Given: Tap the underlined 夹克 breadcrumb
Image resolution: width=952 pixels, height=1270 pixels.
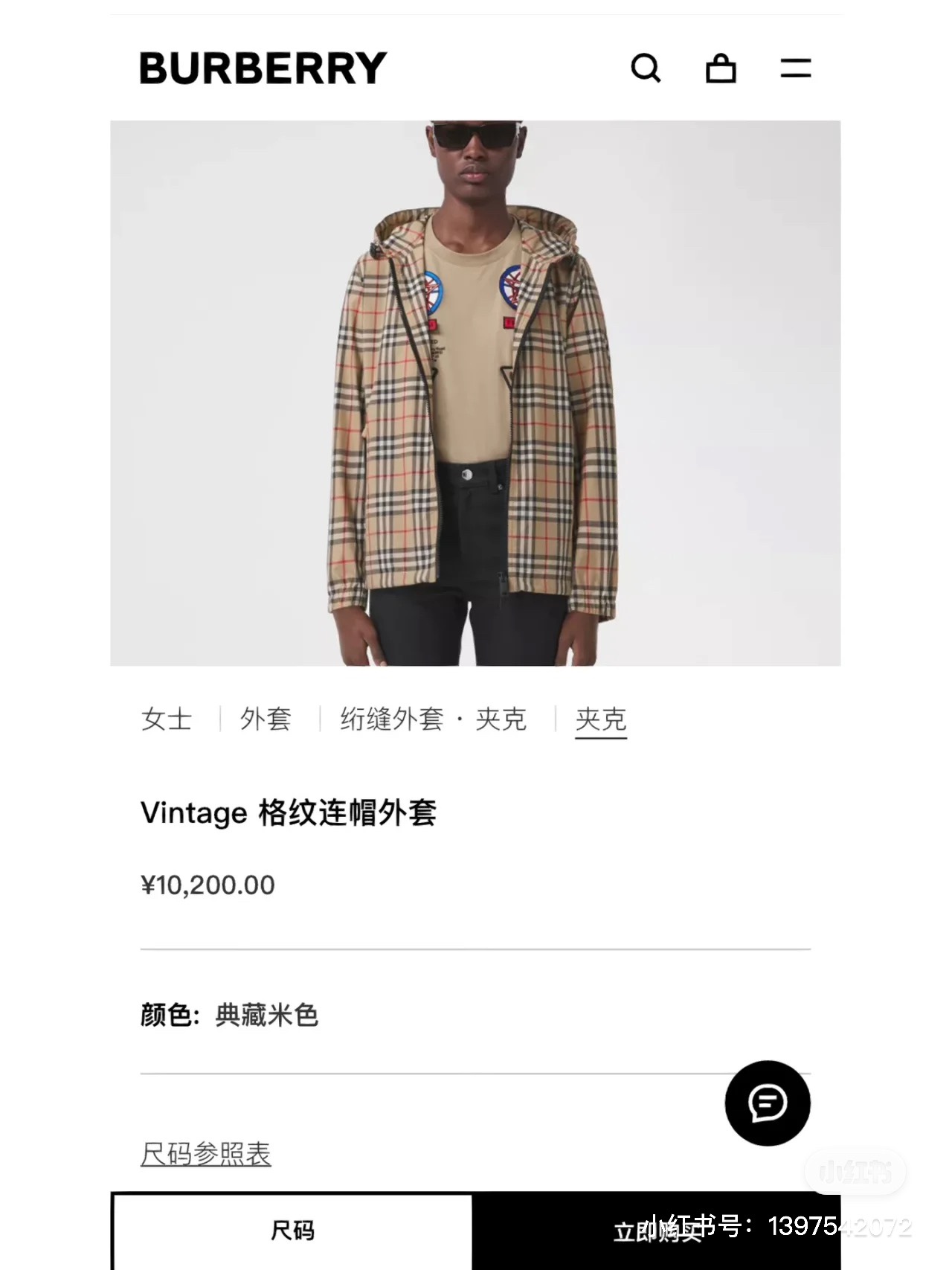Looking at the screenshot, I should 601,719.
